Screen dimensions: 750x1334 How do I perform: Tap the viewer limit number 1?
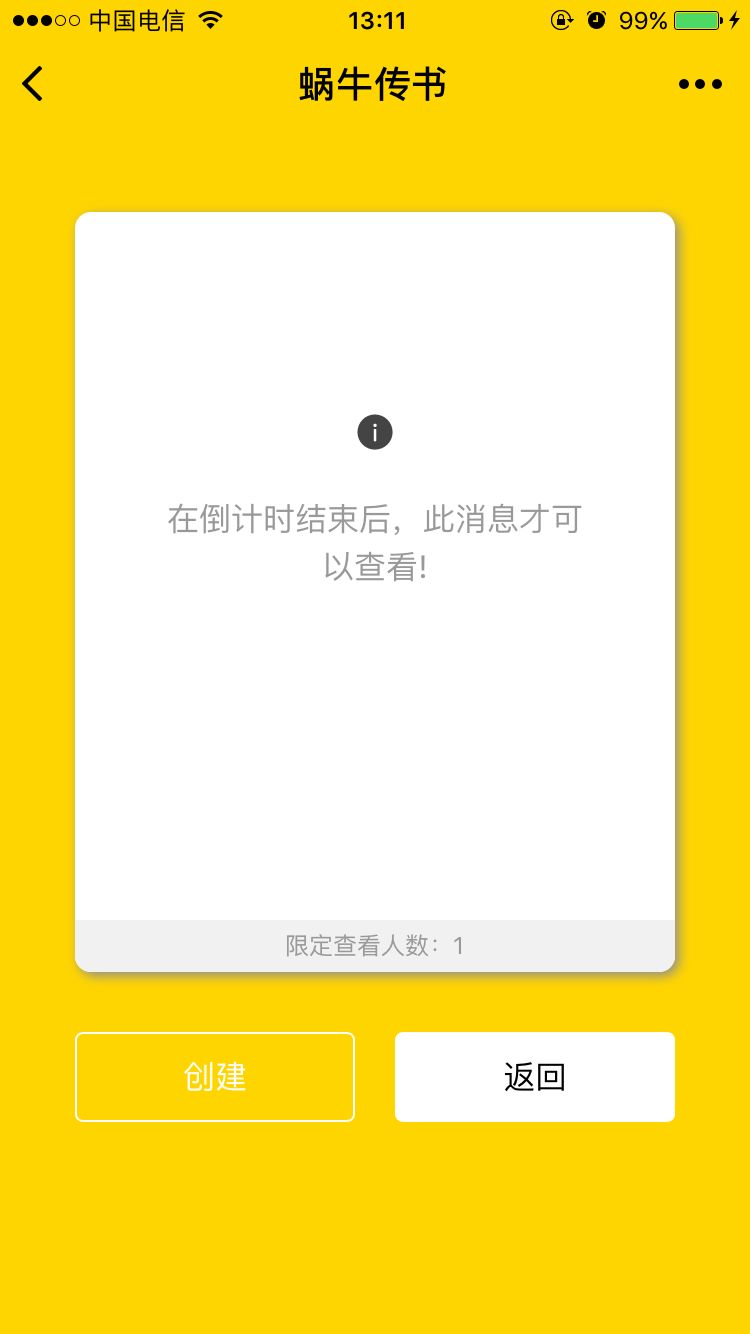pyautogui.click(x=459, y=945)
